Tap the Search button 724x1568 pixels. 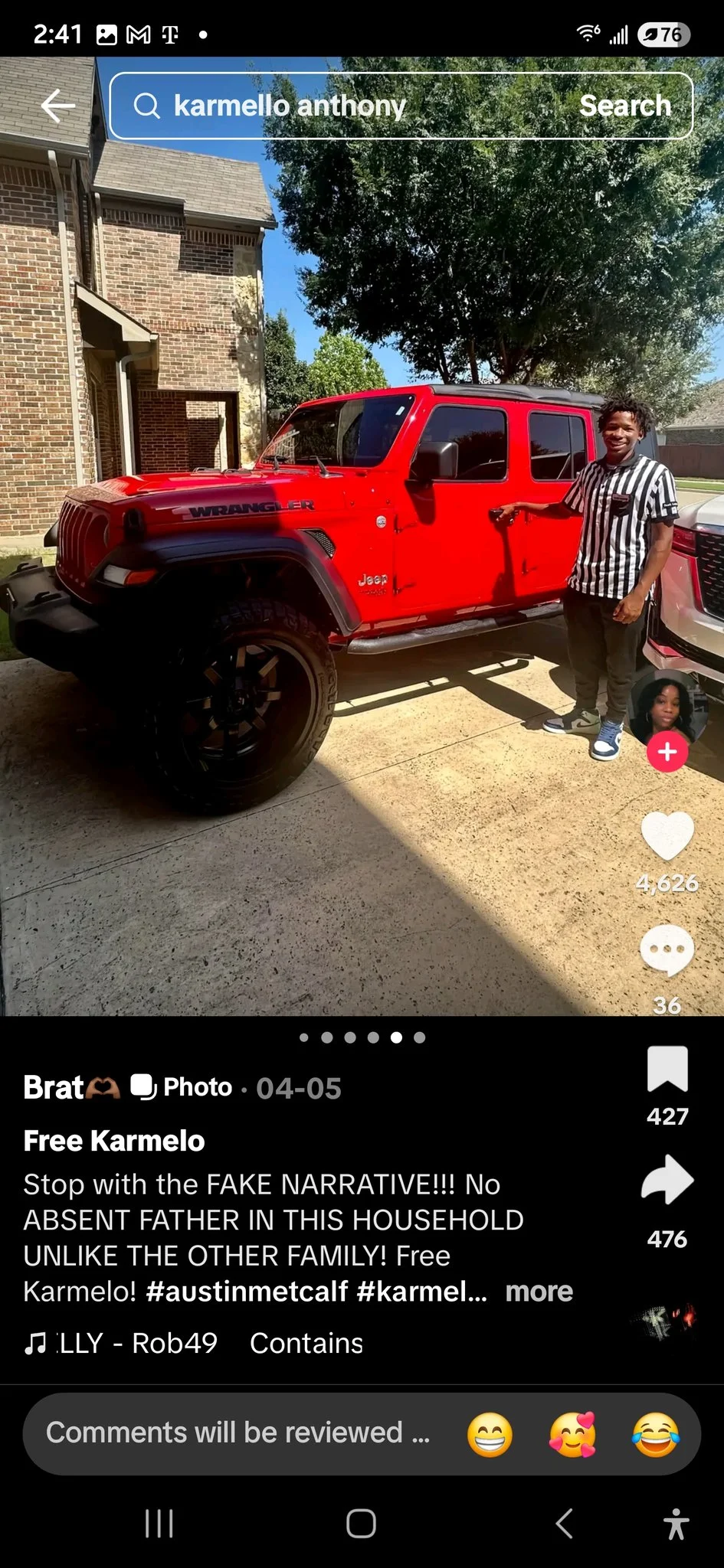(x=625, y=106)
